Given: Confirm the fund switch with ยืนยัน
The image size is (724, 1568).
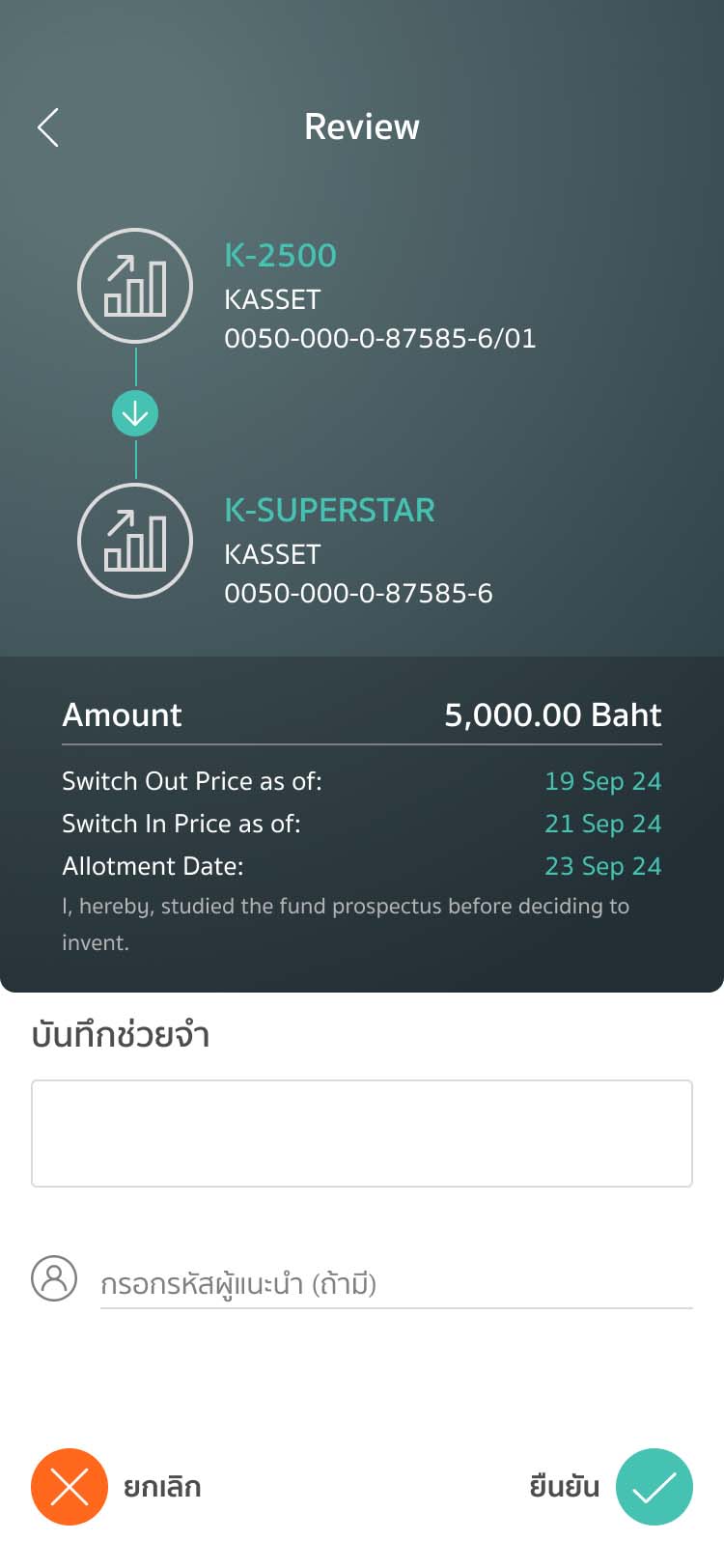Looking at the screenshot, I should click(x=654, y=1487).
